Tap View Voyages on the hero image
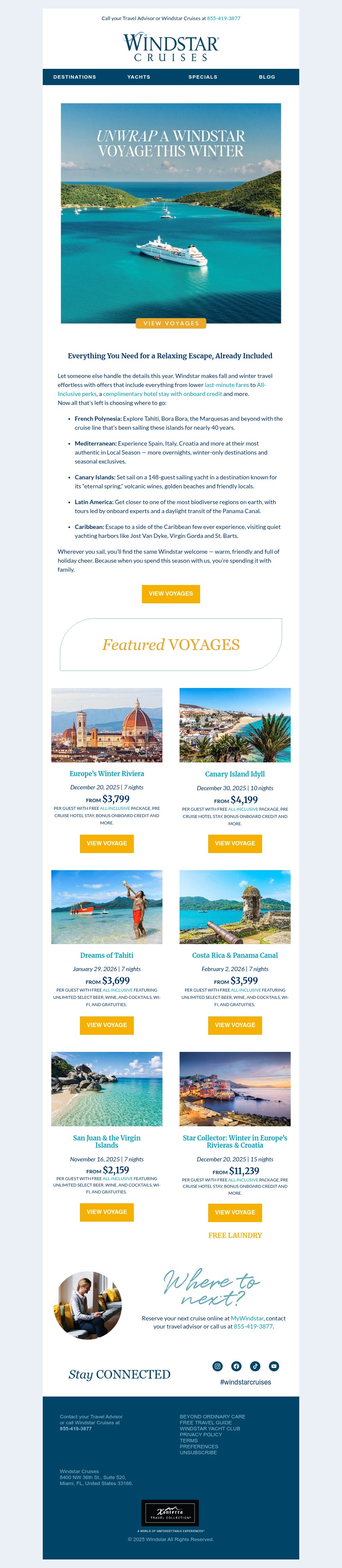This screenshot has height=1568, width=342. [171, 324]
